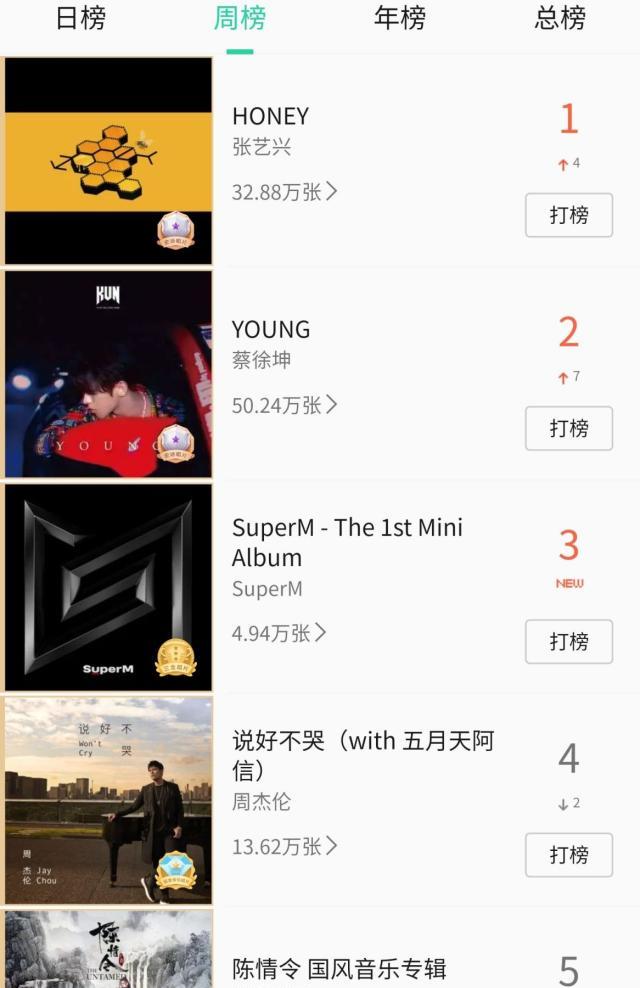Tap 打榜 next to 说好不哭
640x988 pixels.
[569, 855]
